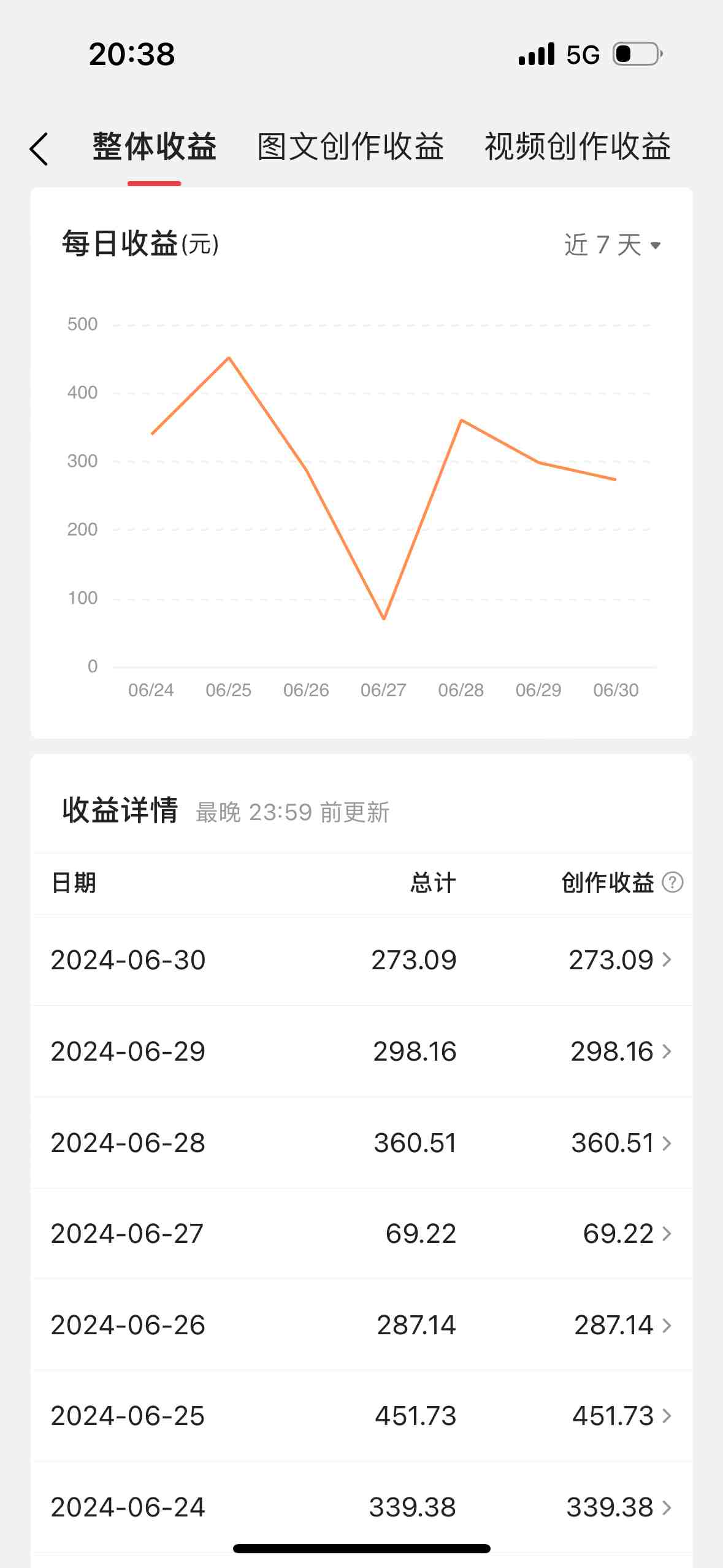Tap the back arrow to return

click(39, 147)
